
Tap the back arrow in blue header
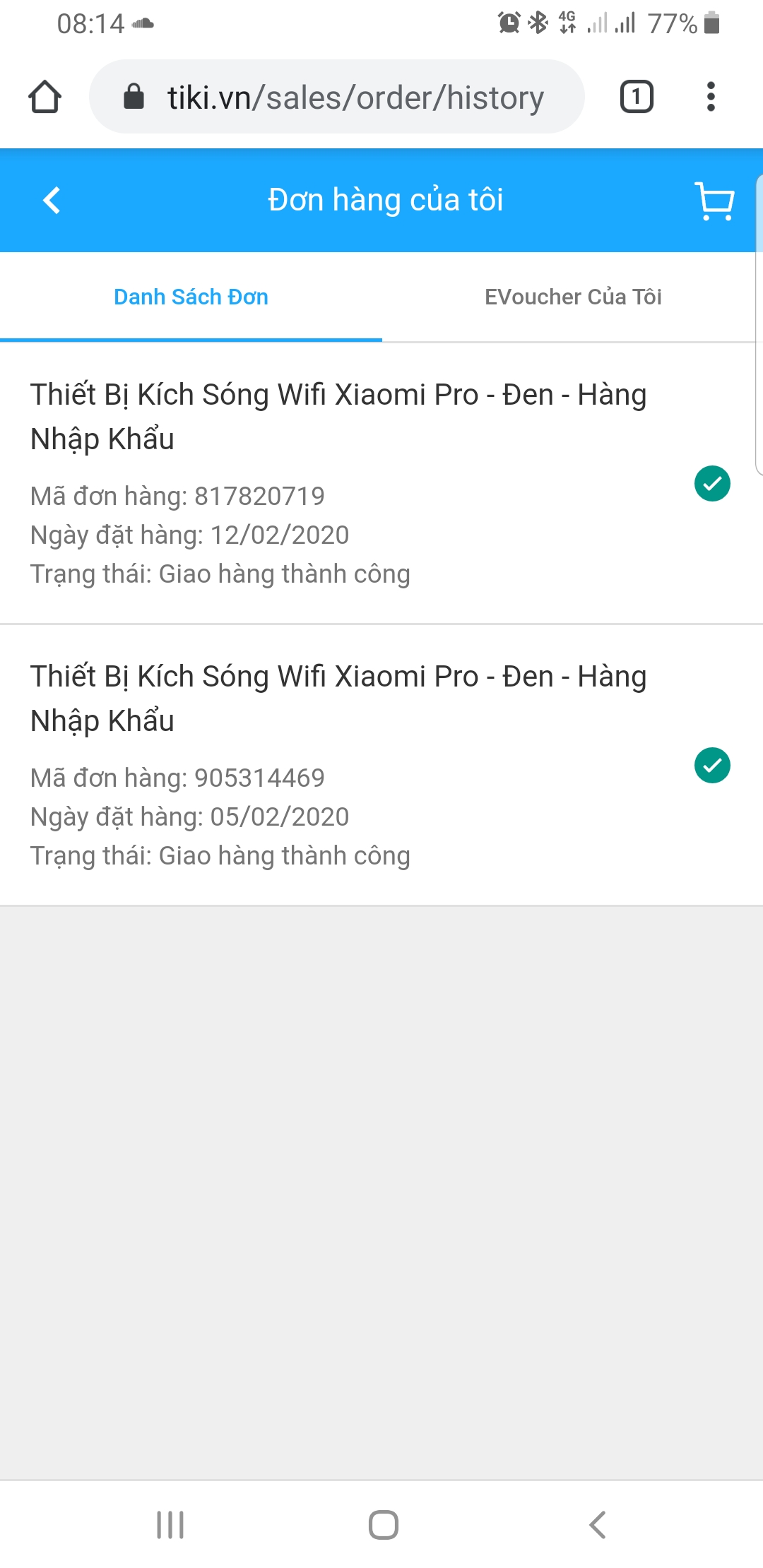(x=50, y=201)
